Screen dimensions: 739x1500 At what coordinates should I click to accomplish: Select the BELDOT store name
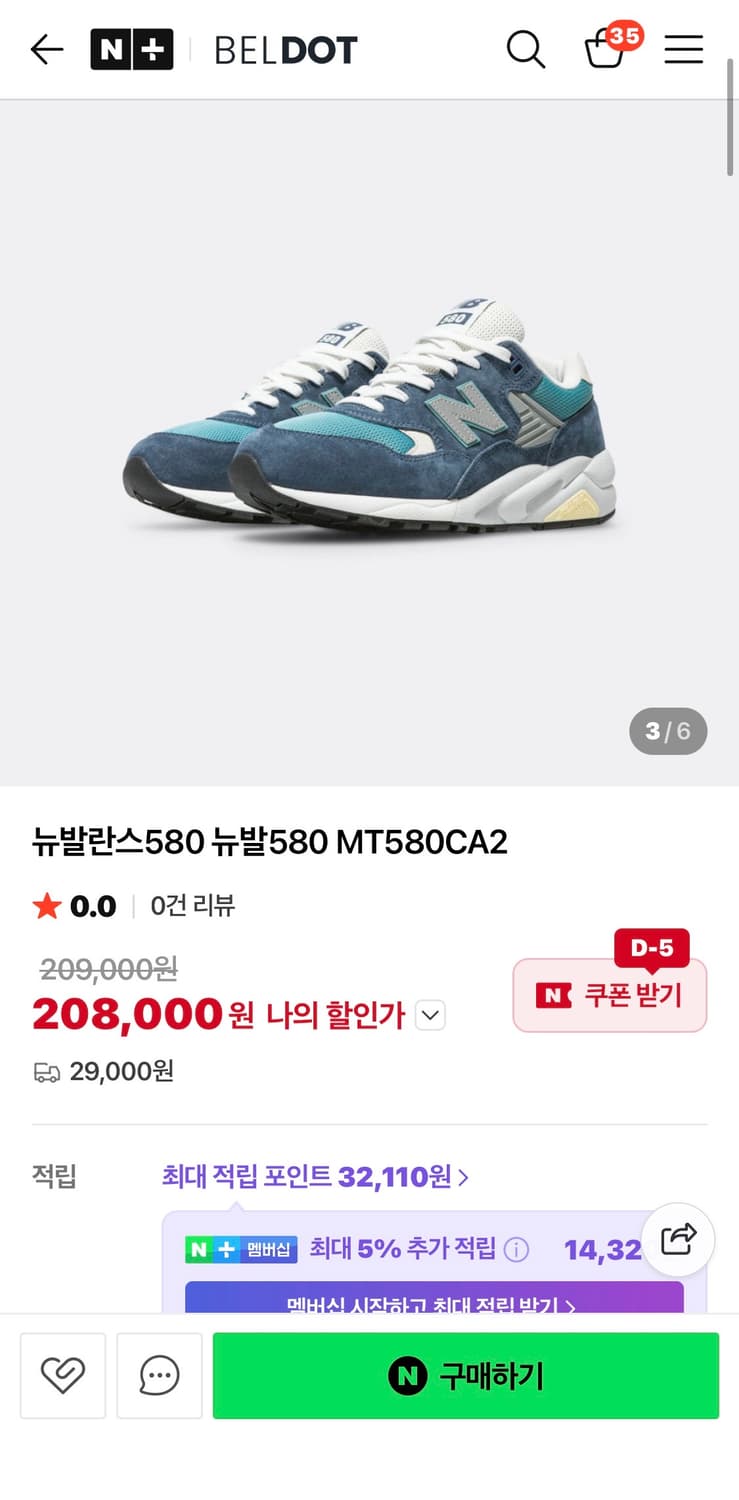click(285, 49)
